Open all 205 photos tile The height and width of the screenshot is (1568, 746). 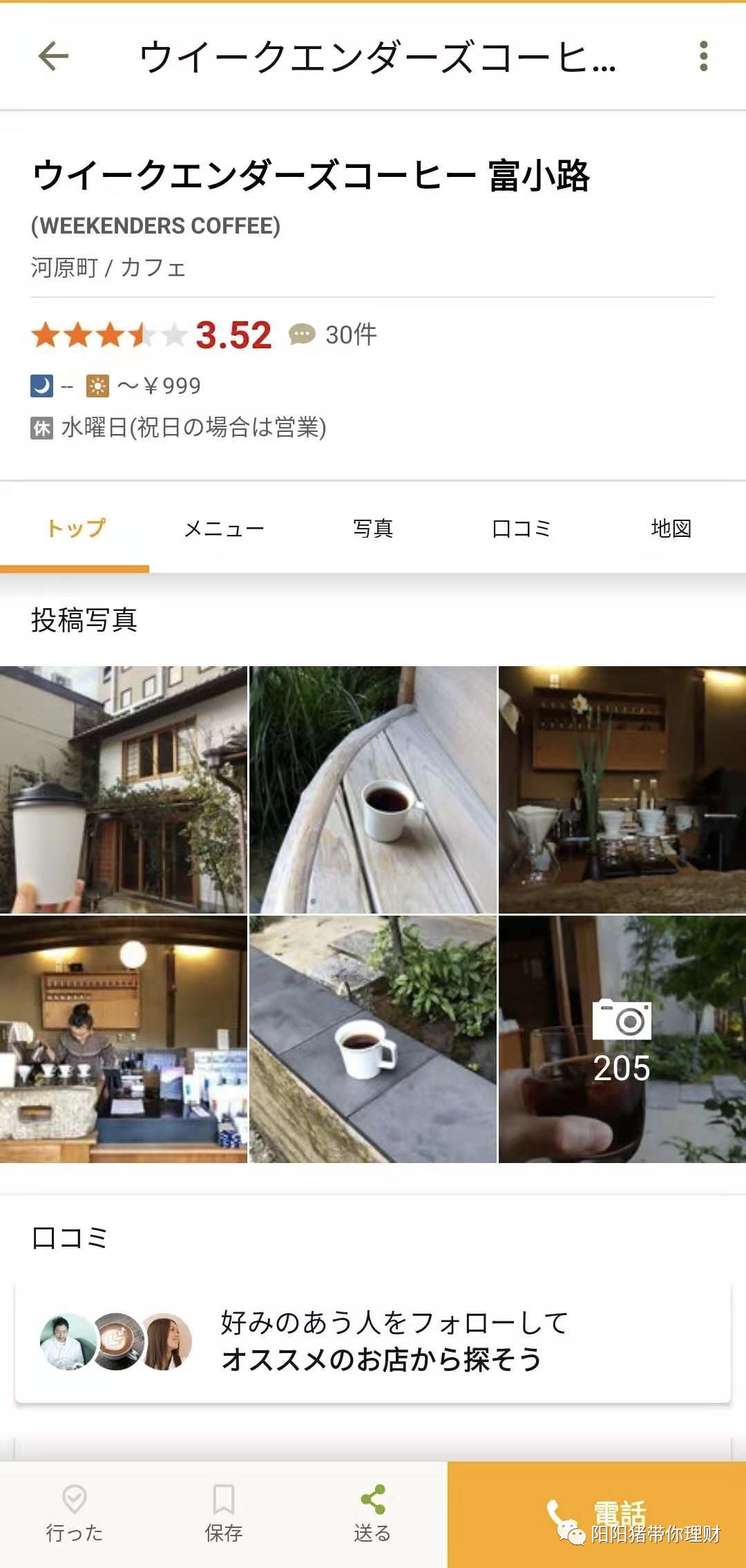(622, 1039)
